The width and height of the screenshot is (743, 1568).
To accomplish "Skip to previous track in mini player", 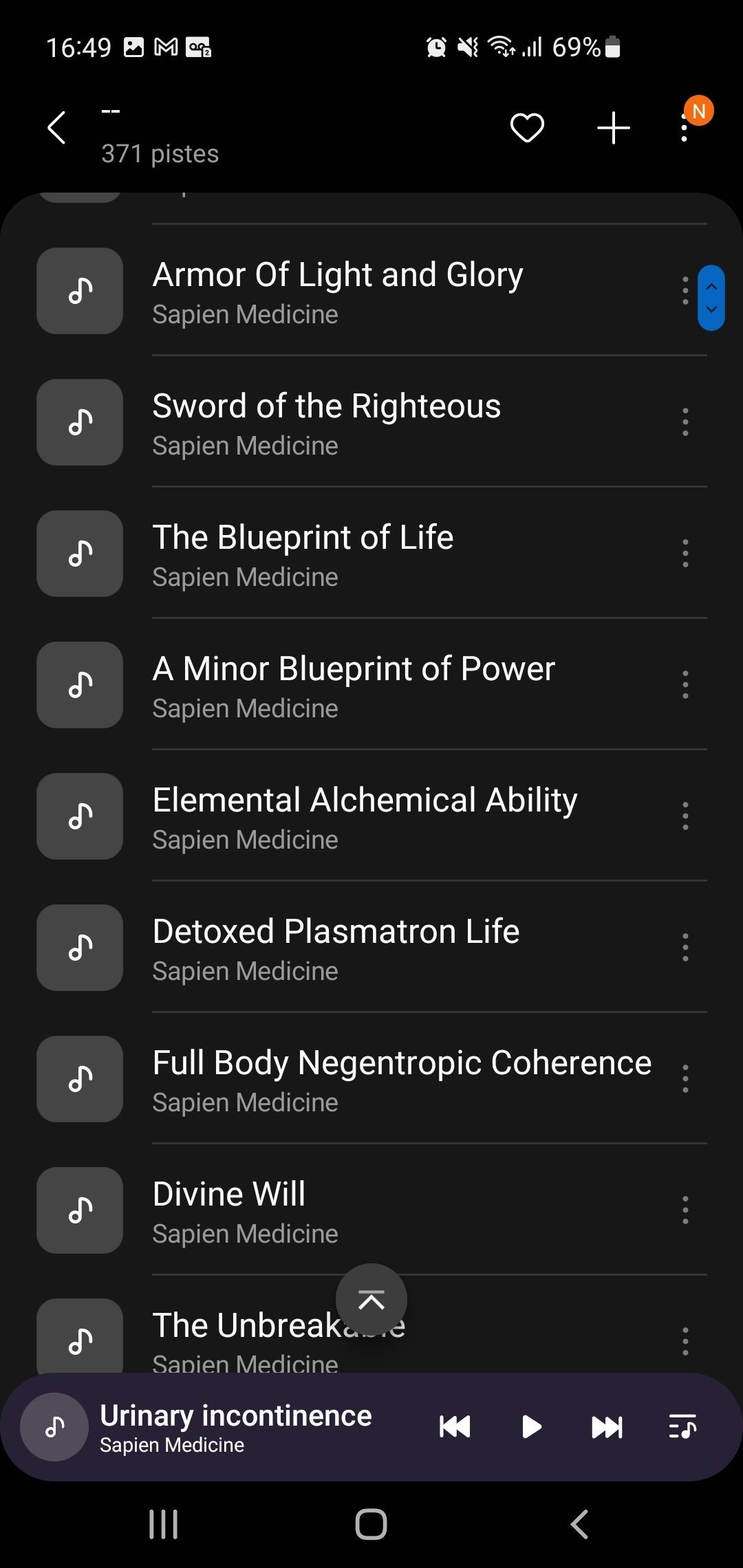I will coord(455,1427).
